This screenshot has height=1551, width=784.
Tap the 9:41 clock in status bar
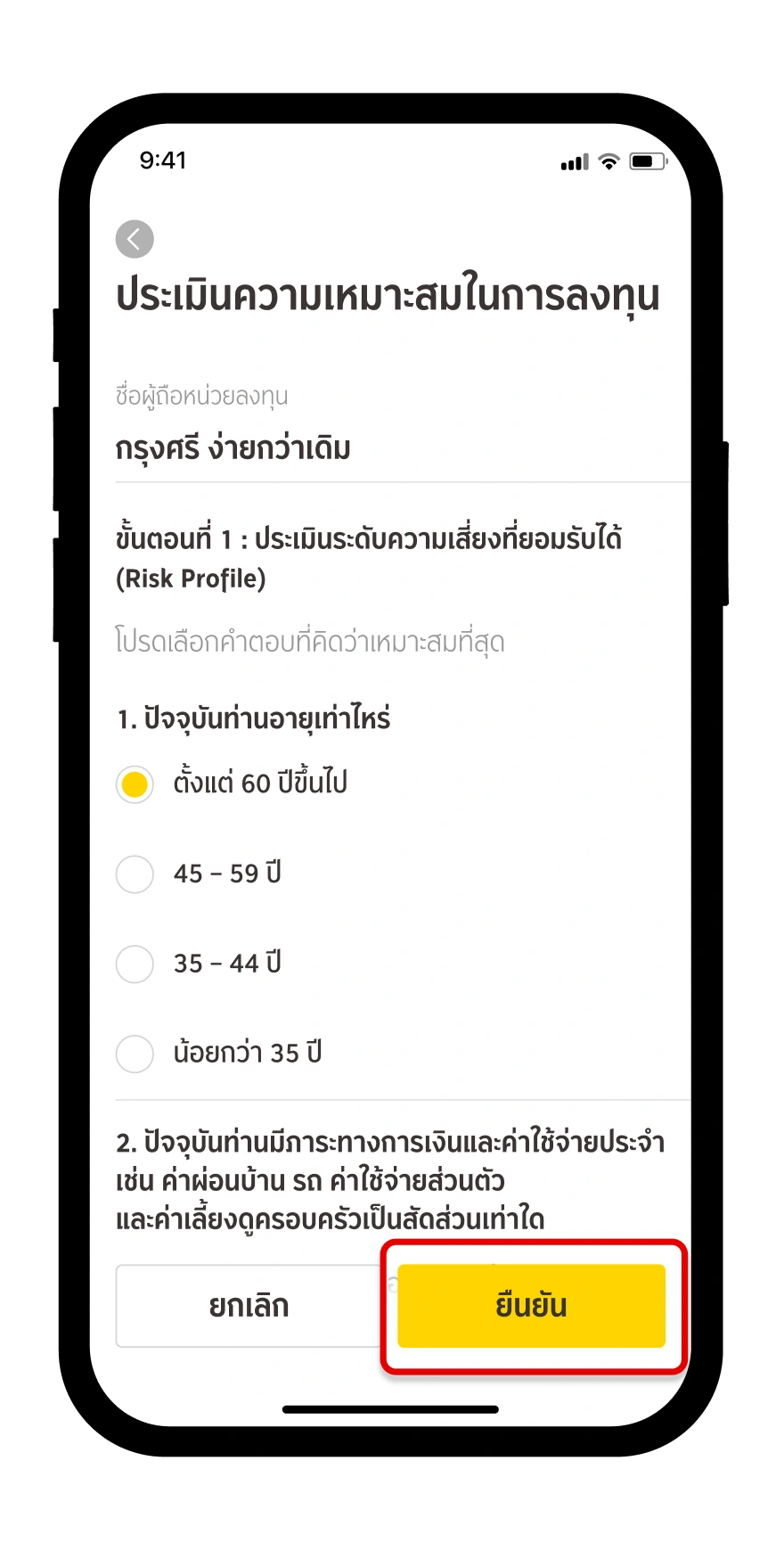click(x=162, y=161)
